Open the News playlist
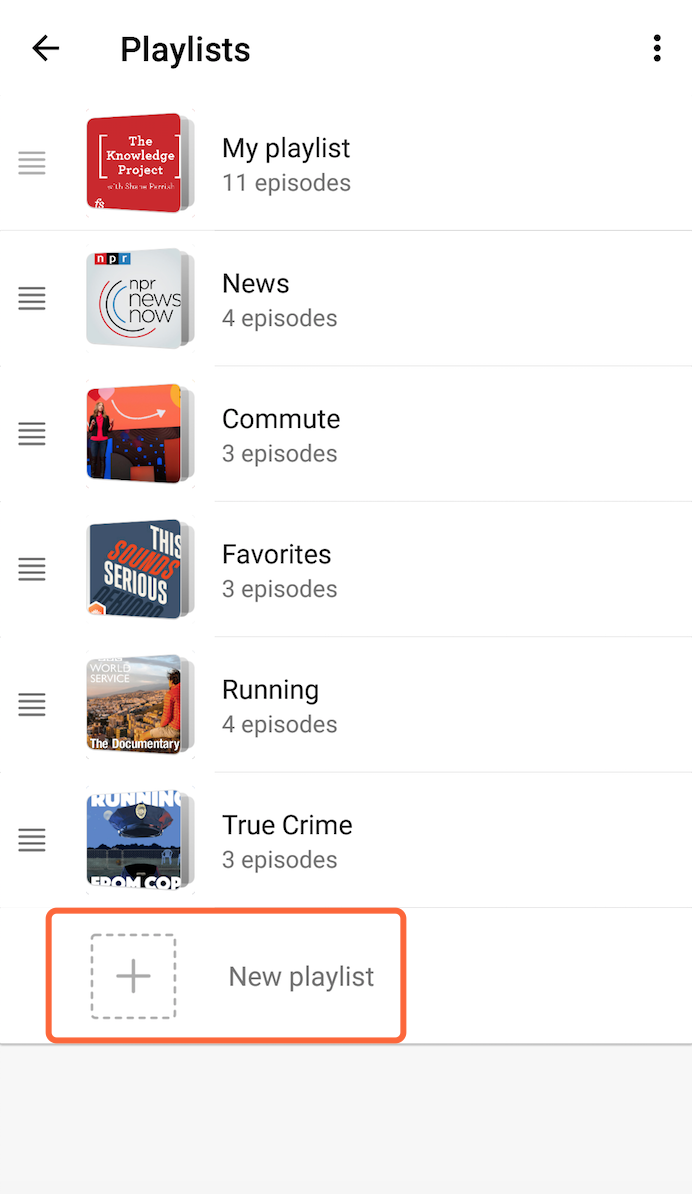 256,299
